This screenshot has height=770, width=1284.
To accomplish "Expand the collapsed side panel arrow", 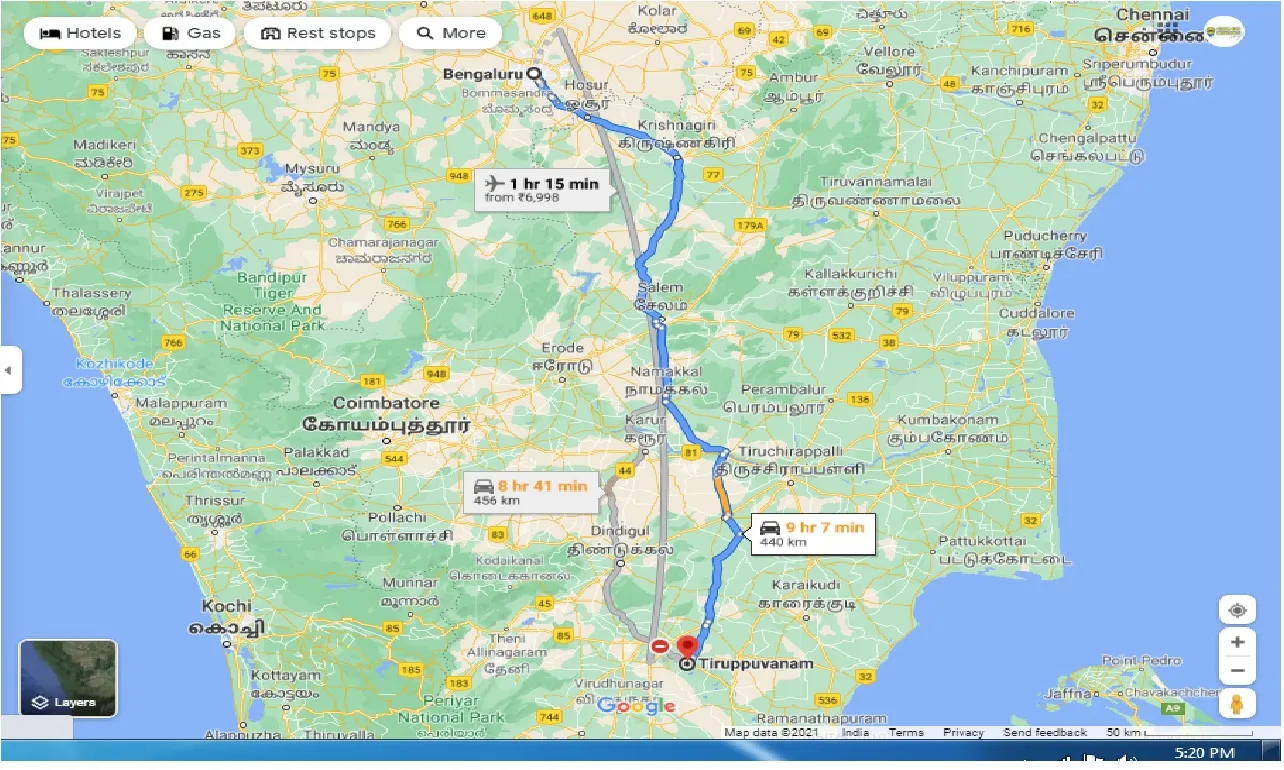I will pyautogui.click(x=9, y=370).
